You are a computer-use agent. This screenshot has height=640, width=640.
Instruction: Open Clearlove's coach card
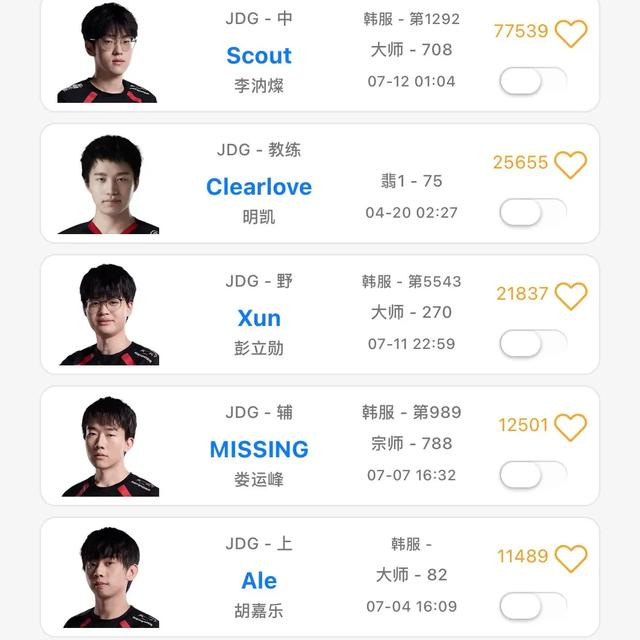point(259,187)
